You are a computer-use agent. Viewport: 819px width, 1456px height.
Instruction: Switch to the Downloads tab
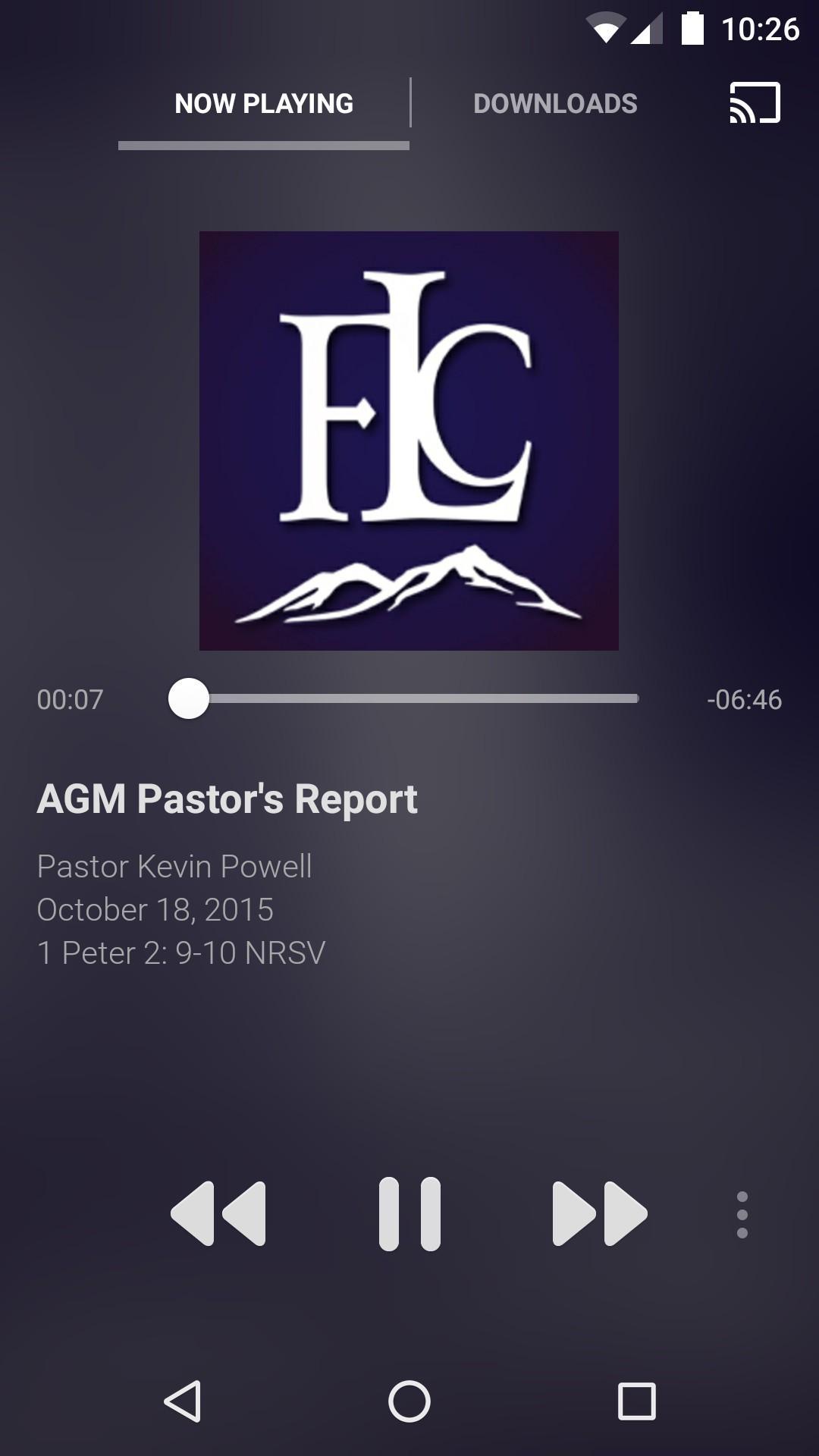pos(555,104)
